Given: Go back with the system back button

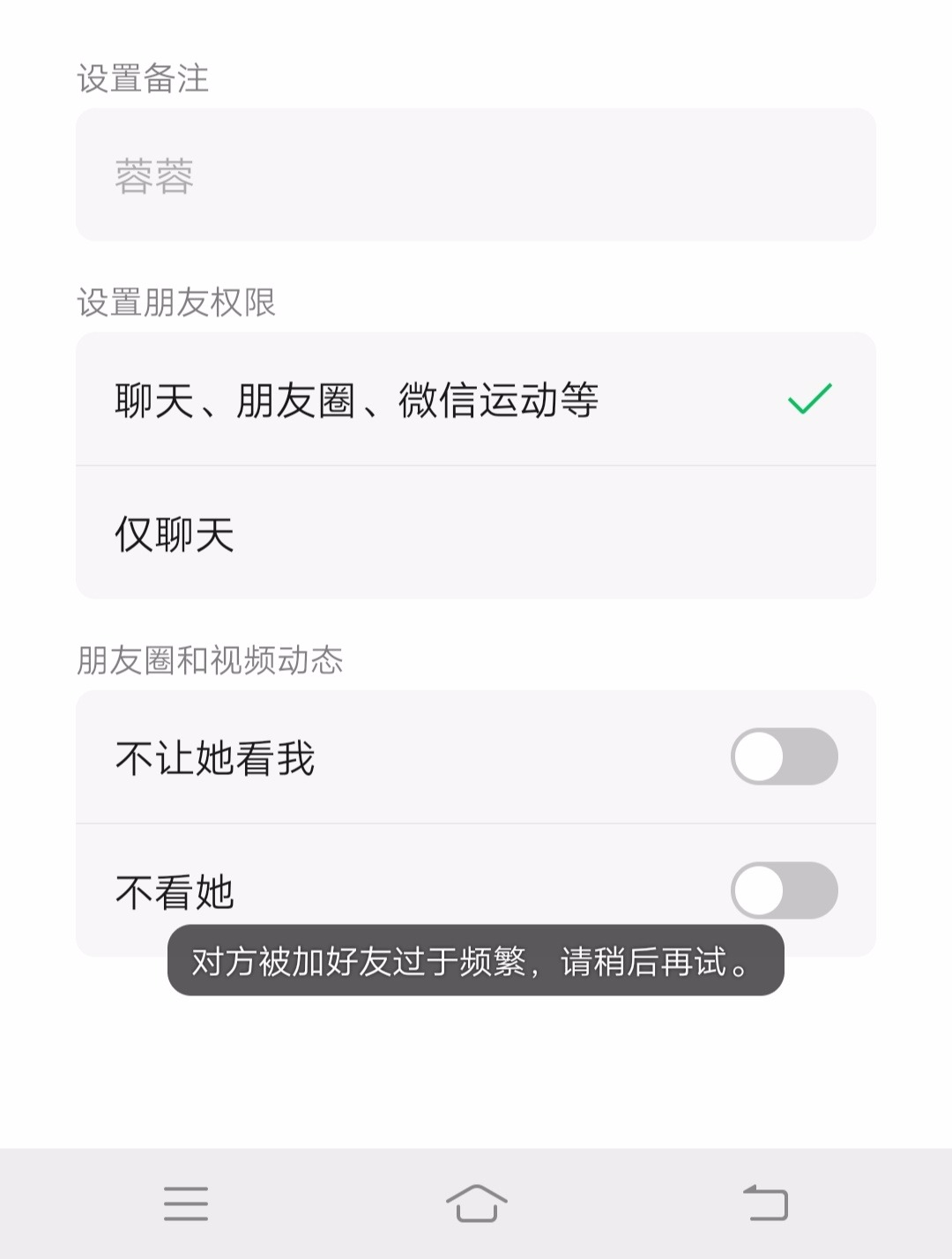Looking at the screenshot, I should (x=765, y=1203).
